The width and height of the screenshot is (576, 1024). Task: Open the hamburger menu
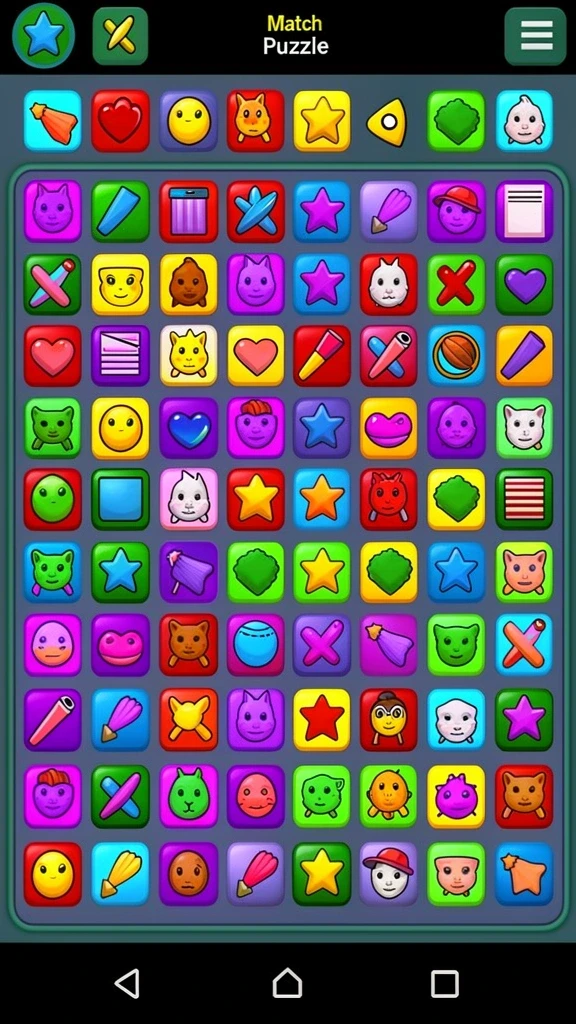[x=535, y=36]
